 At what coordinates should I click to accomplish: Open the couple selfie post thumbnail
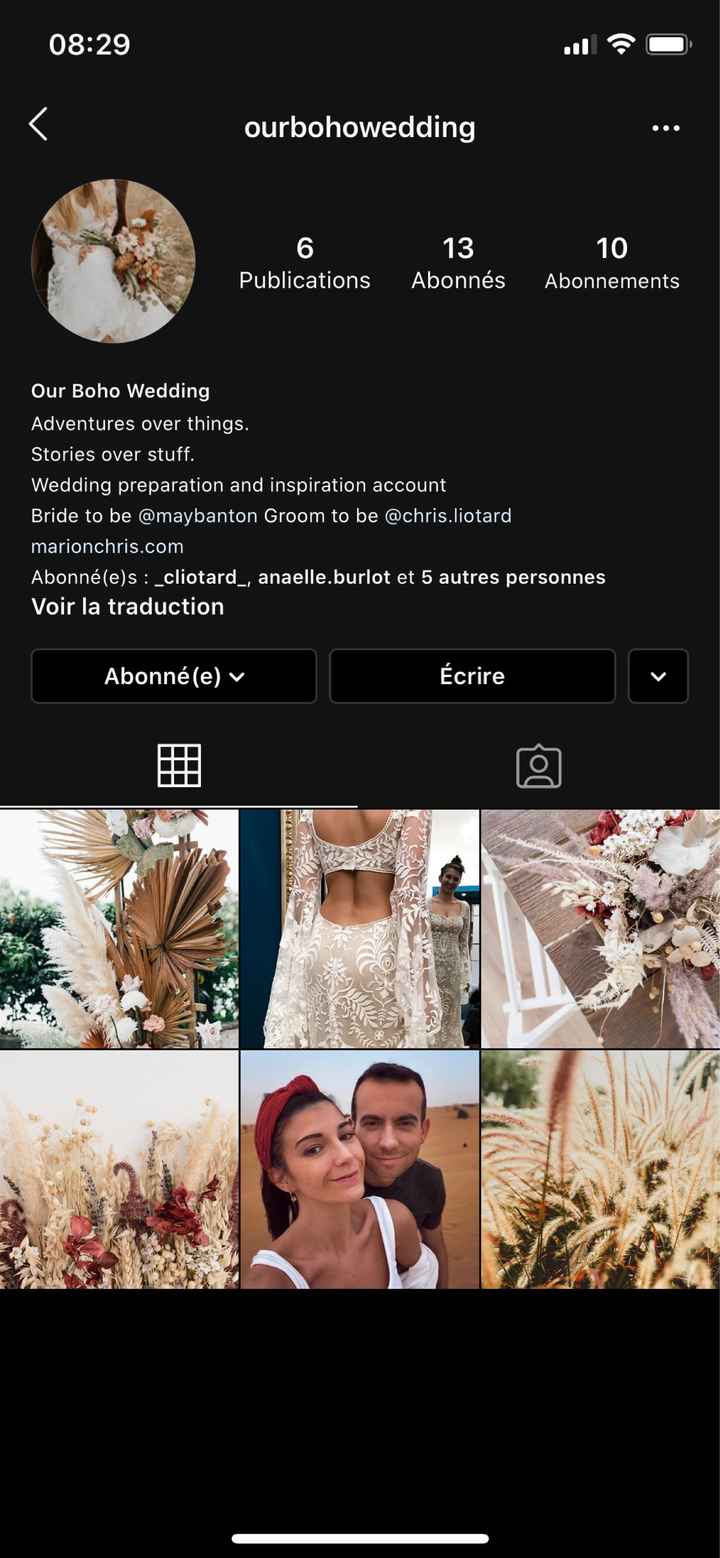[x=359, y=1168]
